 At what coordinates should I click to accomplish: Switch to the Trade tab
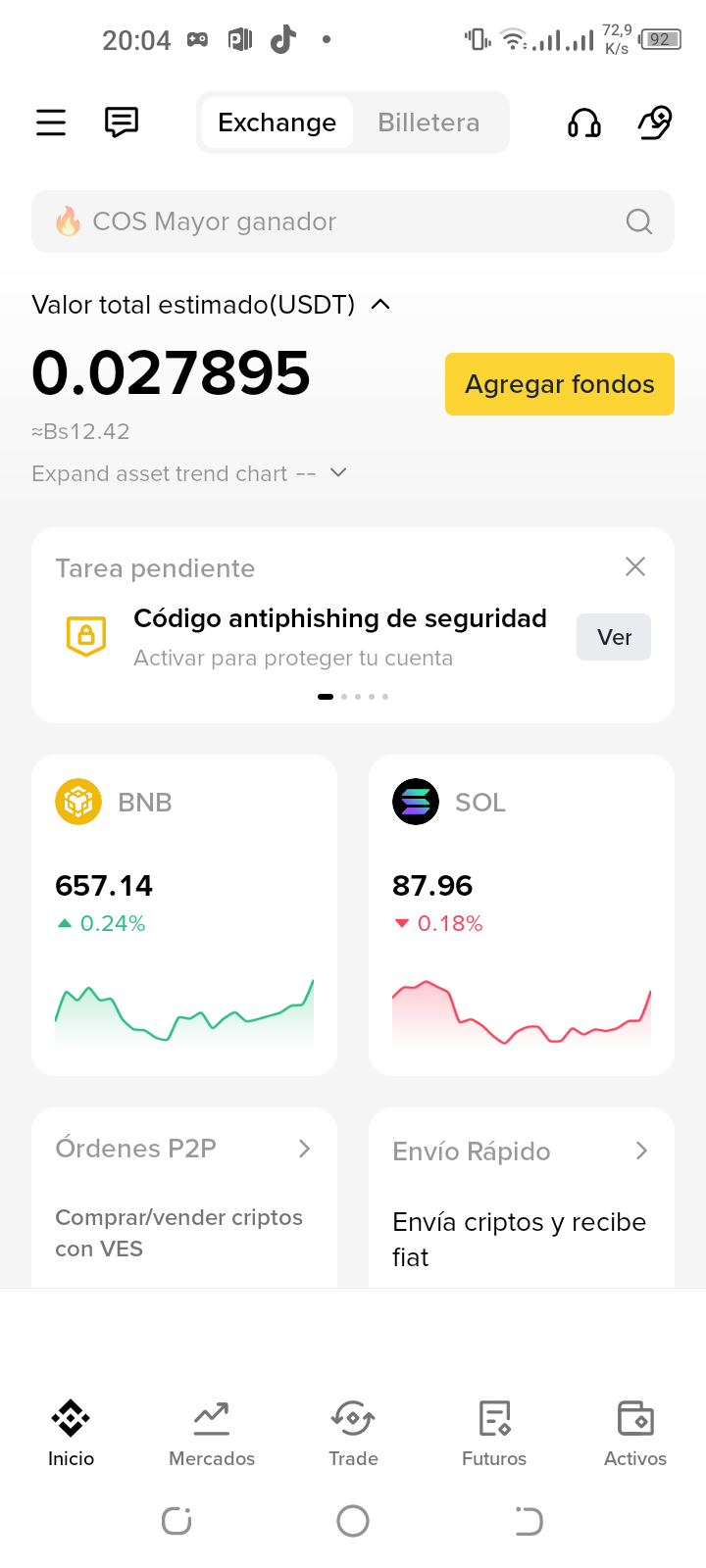[353, 1432]
